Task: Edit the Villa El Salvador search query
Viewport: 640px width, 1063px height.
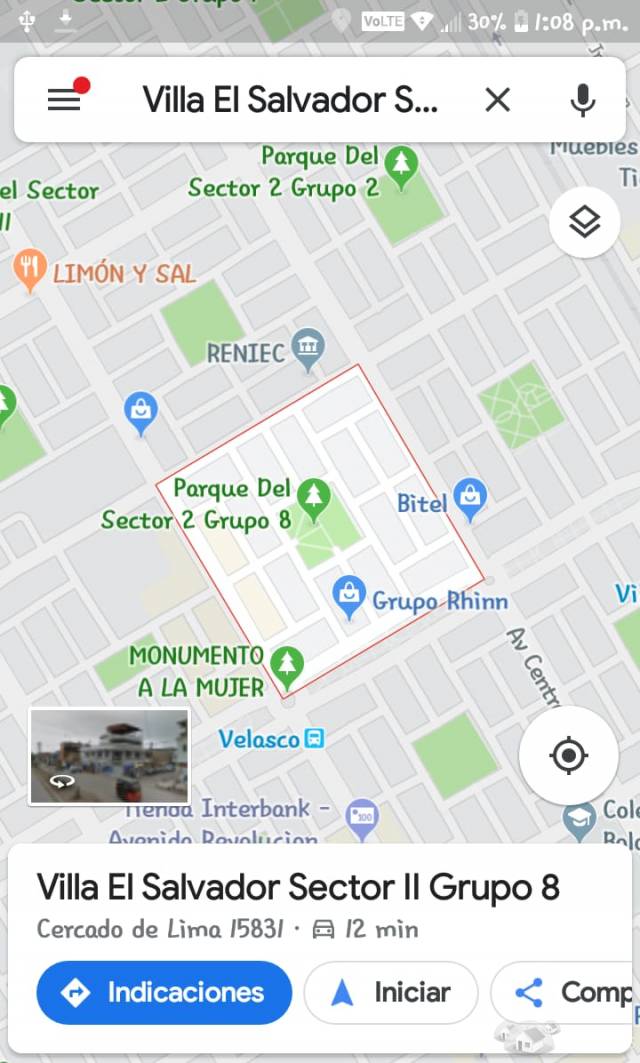Action: point(290,99)
